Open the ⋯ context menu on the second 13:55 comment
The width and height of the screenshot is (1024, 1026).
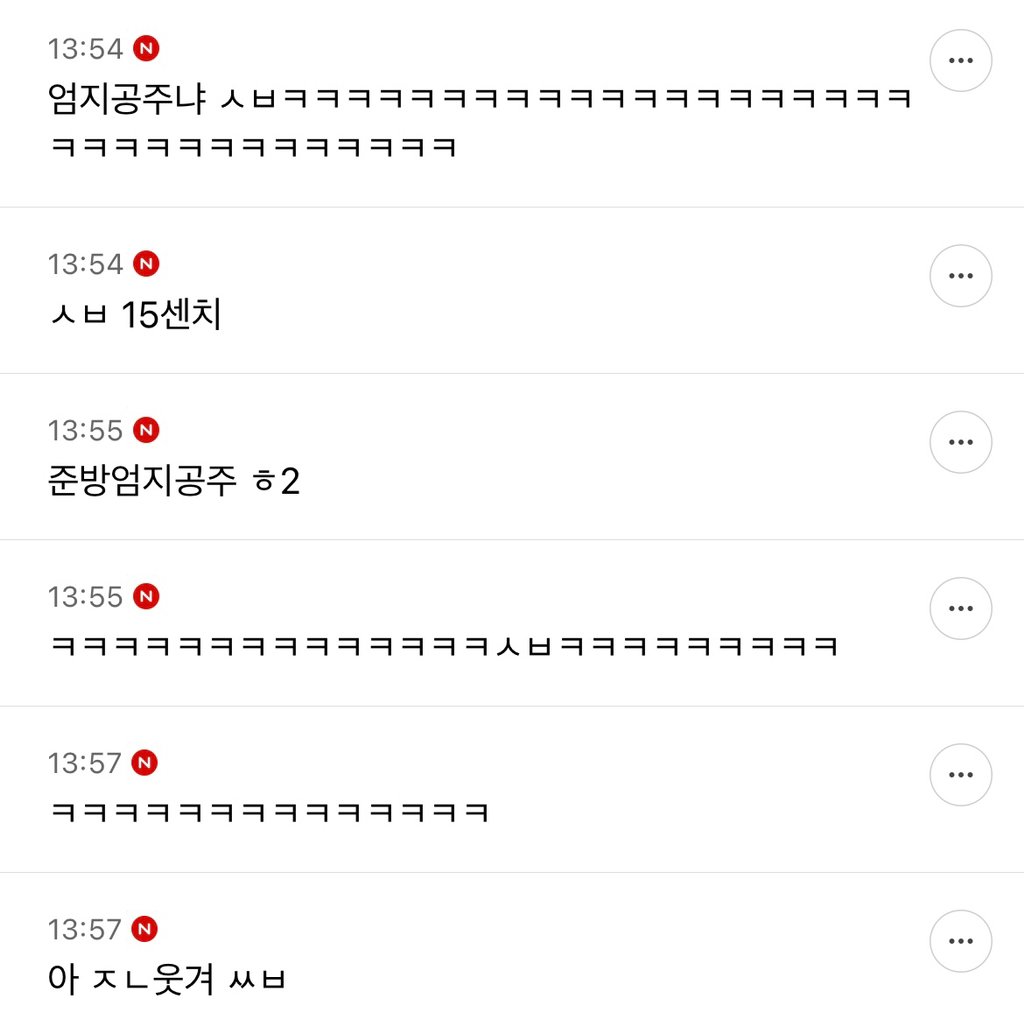(960, 608)
